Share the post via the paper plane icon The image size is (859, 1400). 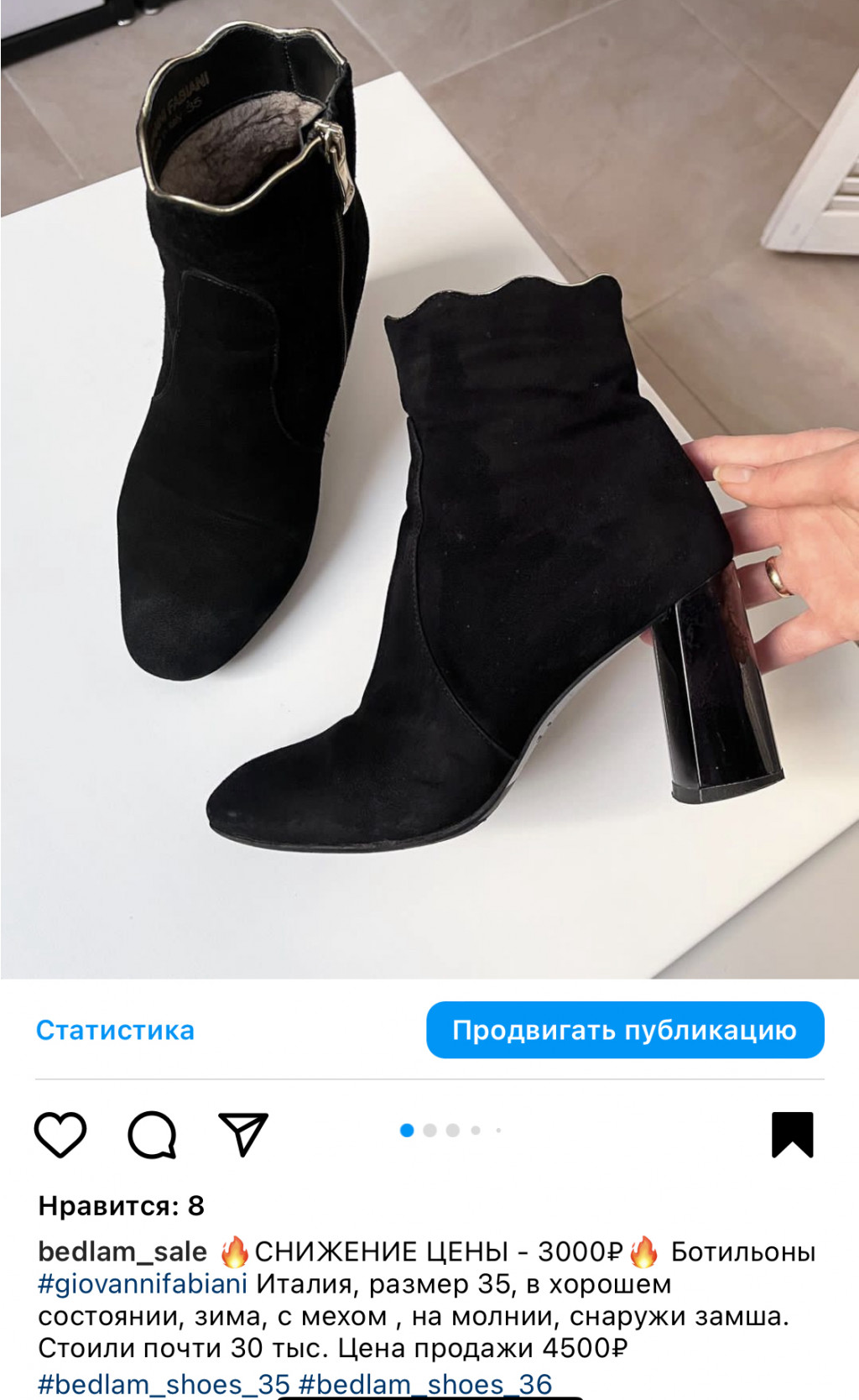click(x=242, y=1135)
